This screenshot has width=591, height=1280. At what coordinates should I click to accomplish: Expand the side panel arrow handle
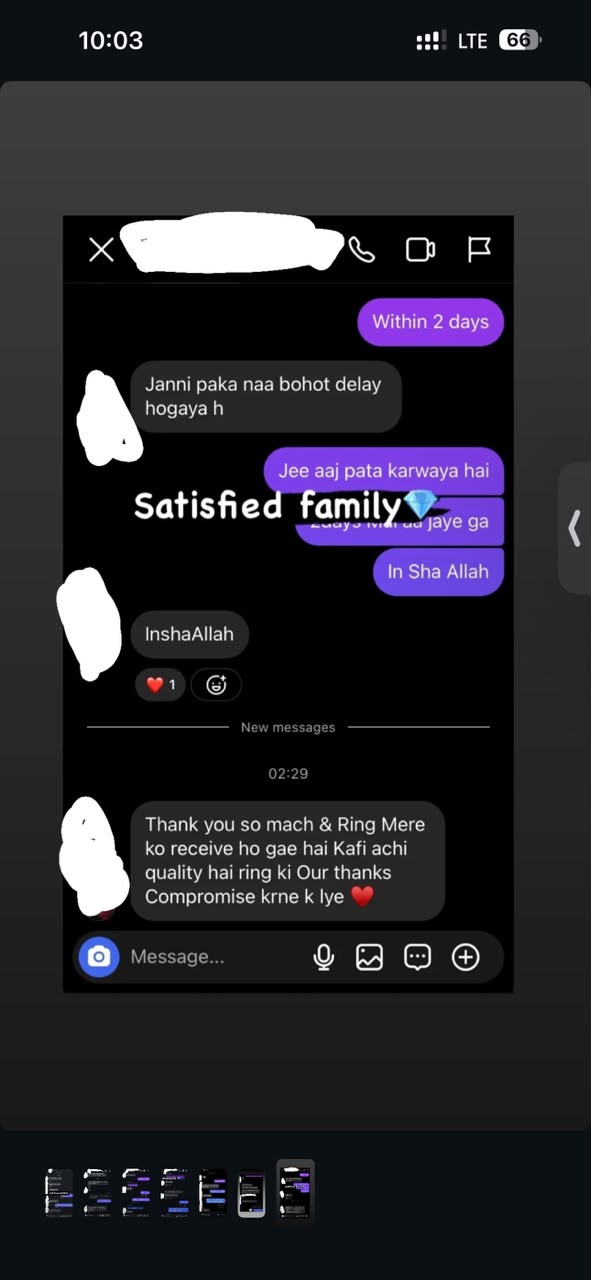575,528
